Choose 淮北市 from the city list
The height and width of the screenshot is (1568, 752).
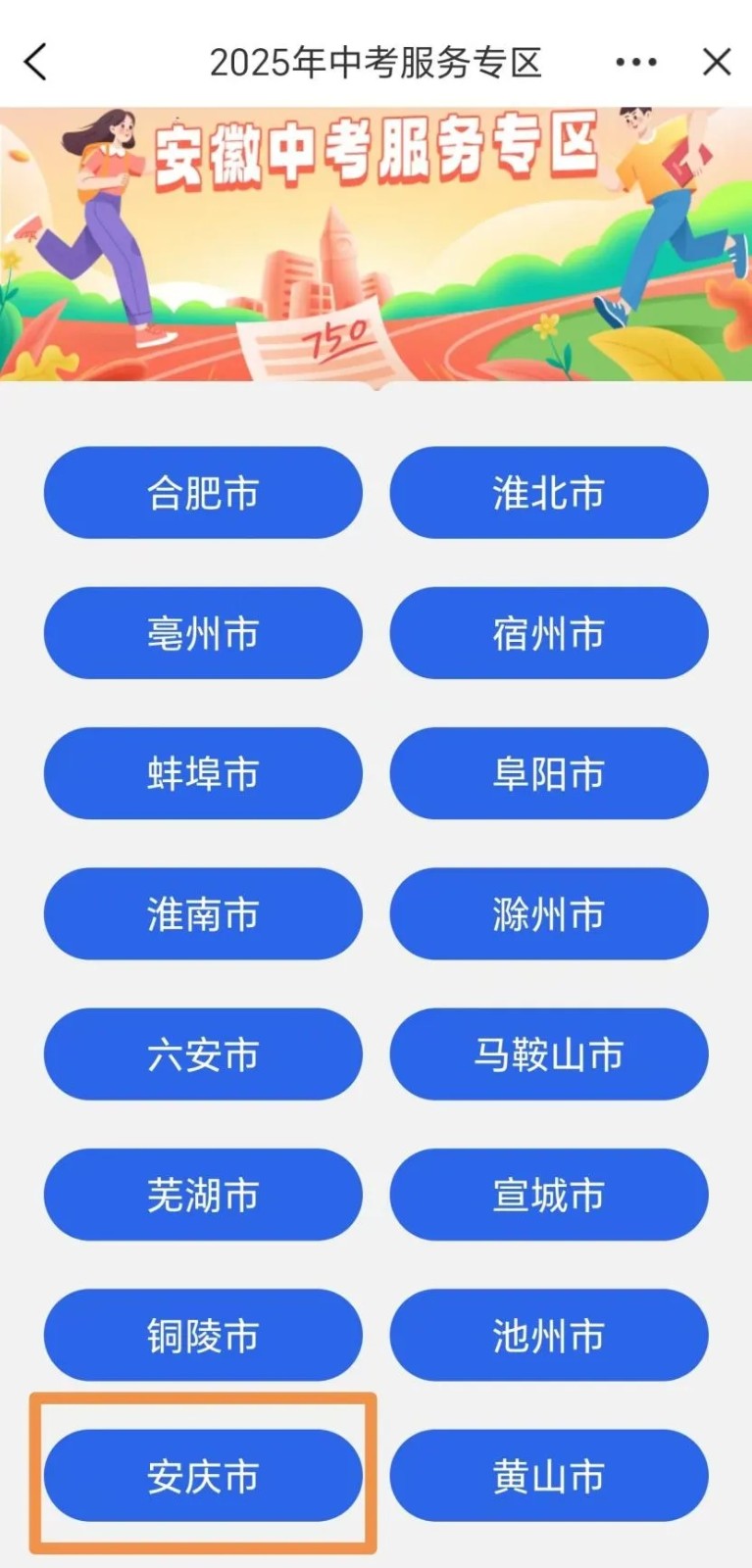click(x=549, y=493)
